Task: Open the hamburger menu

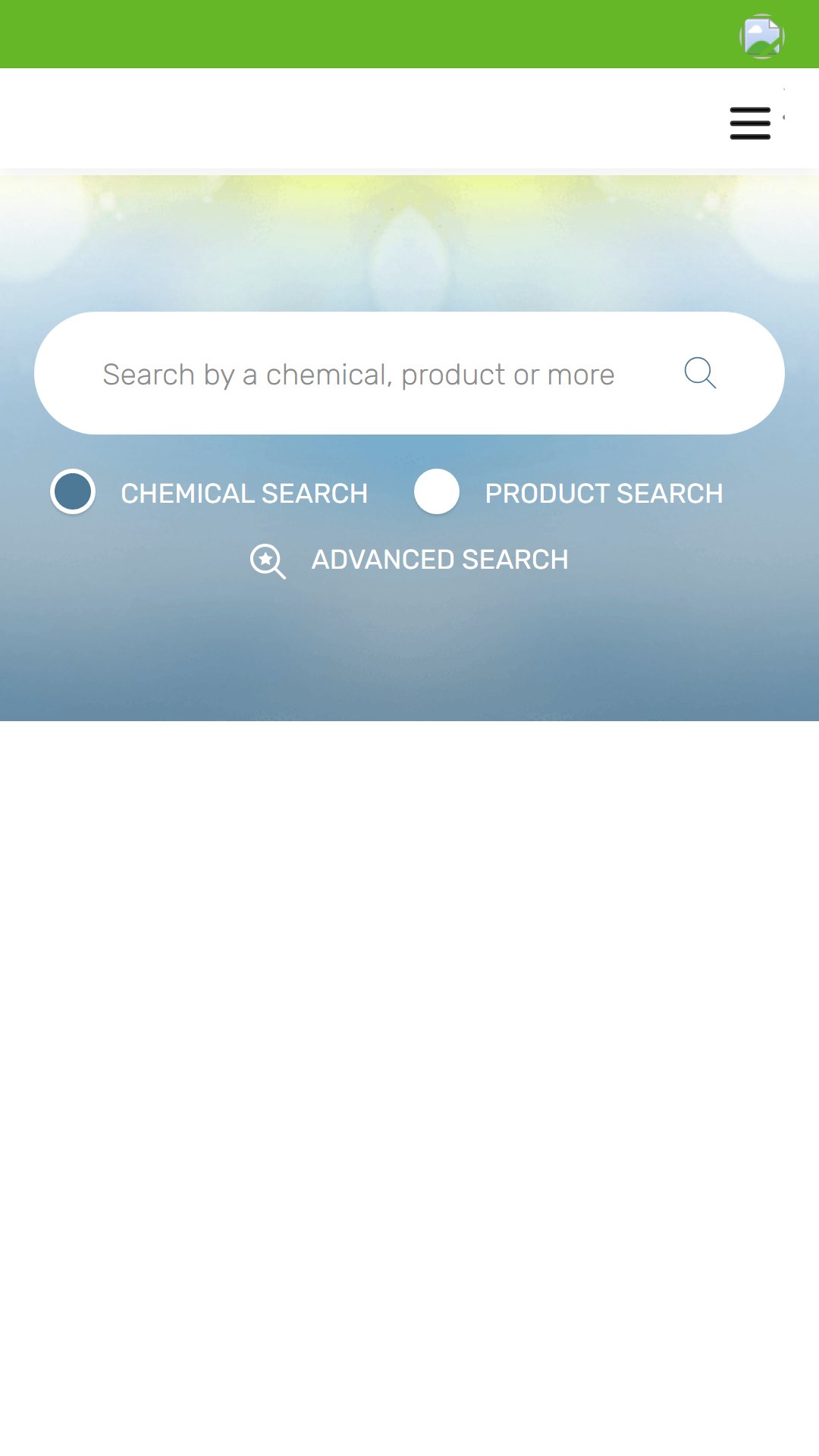Action: (x=750, y=124)
